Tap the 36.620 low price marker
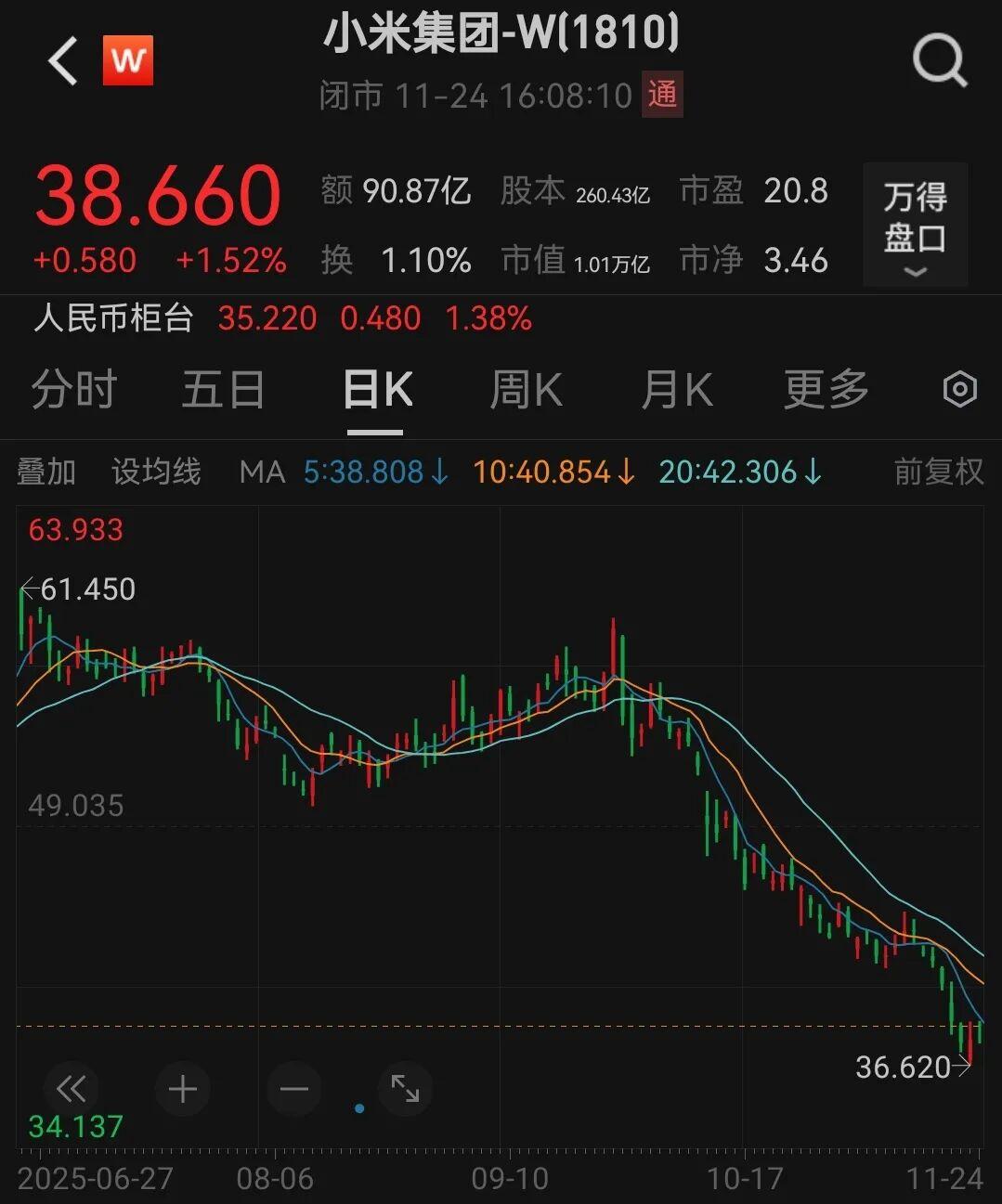Image resolution: width=1002 pixels, height=1204 pixels. pyautogui.click(x=904, y=1067)
